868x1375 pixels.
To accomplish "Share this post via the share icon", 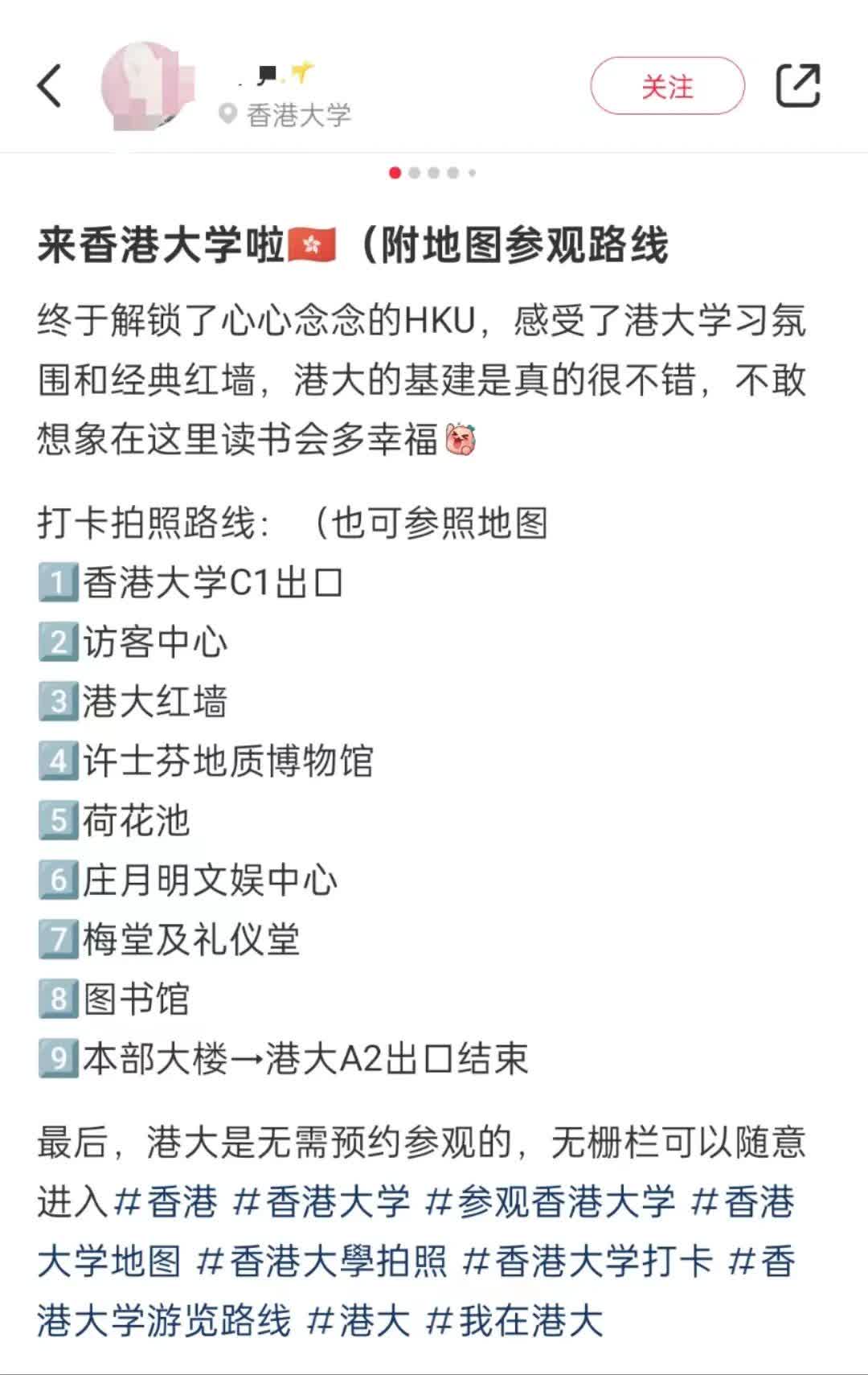I will pyautogui.click(x=797, y=85).
